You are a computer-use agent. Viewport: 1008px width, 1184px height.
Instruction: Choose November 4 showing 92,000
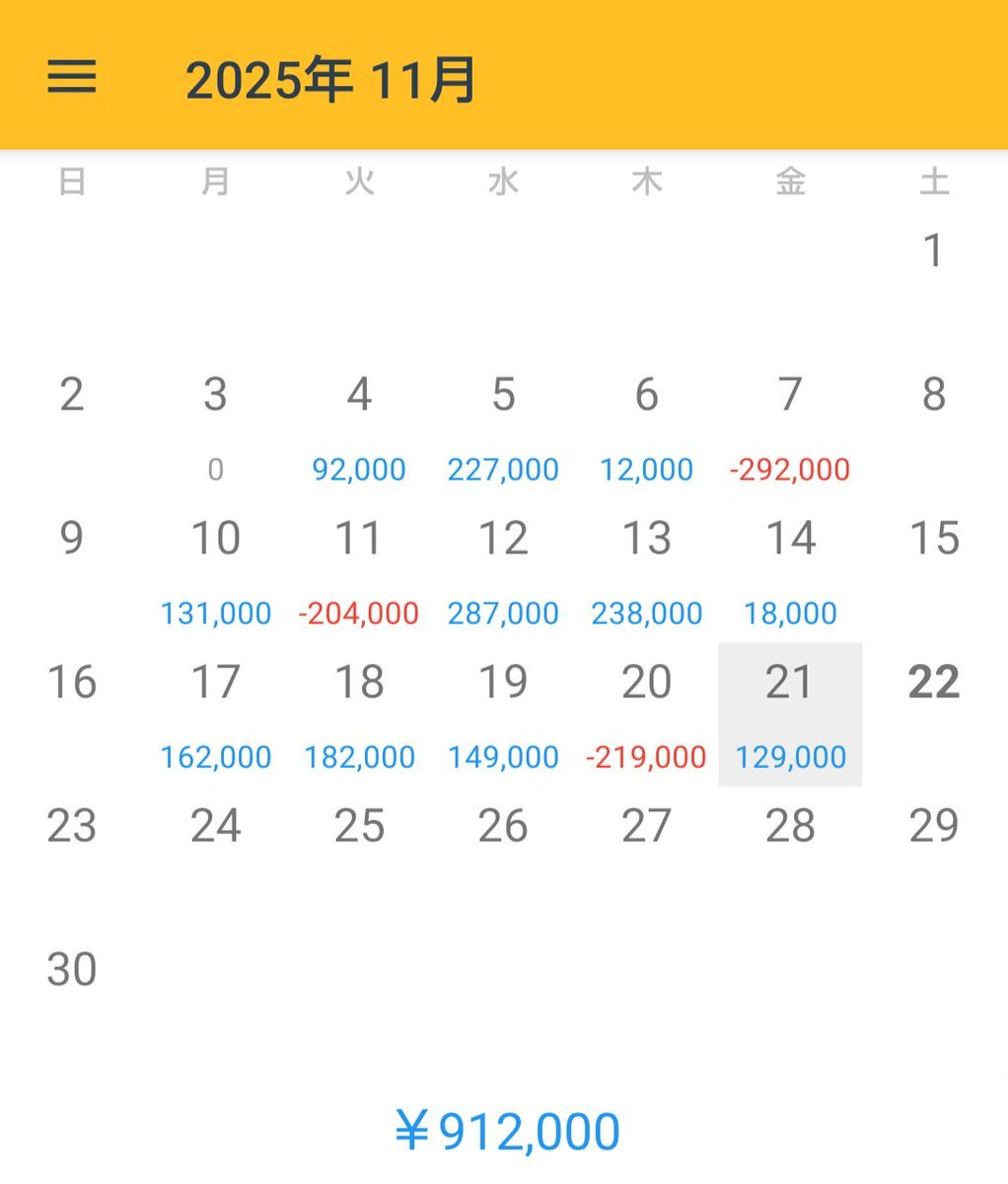click(359, 427)
